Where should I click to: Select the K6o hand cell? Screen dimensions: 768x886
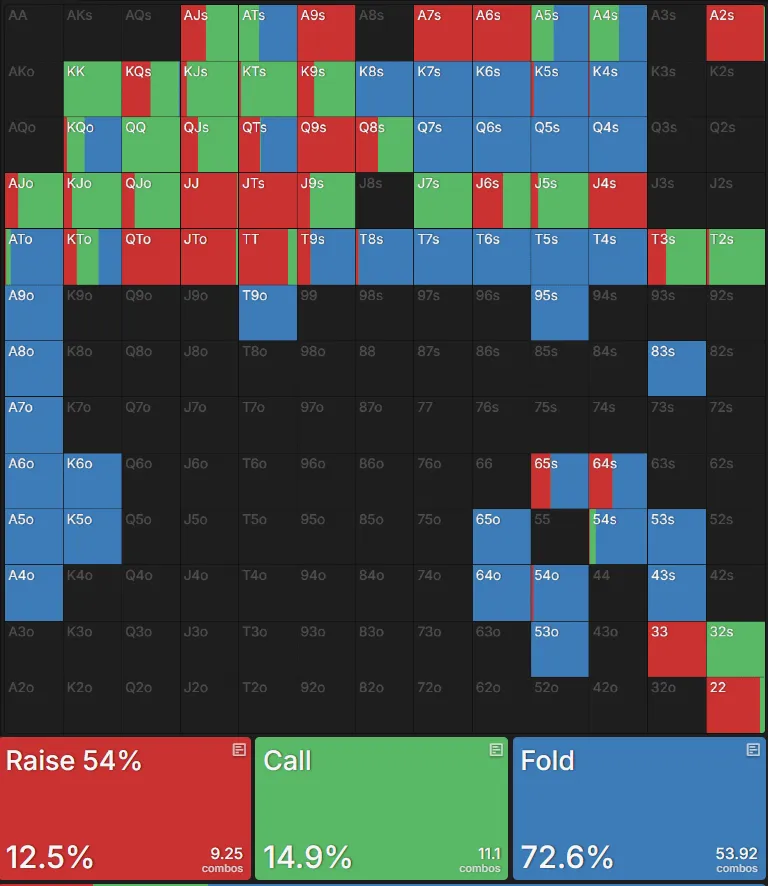tap(92, 481)
